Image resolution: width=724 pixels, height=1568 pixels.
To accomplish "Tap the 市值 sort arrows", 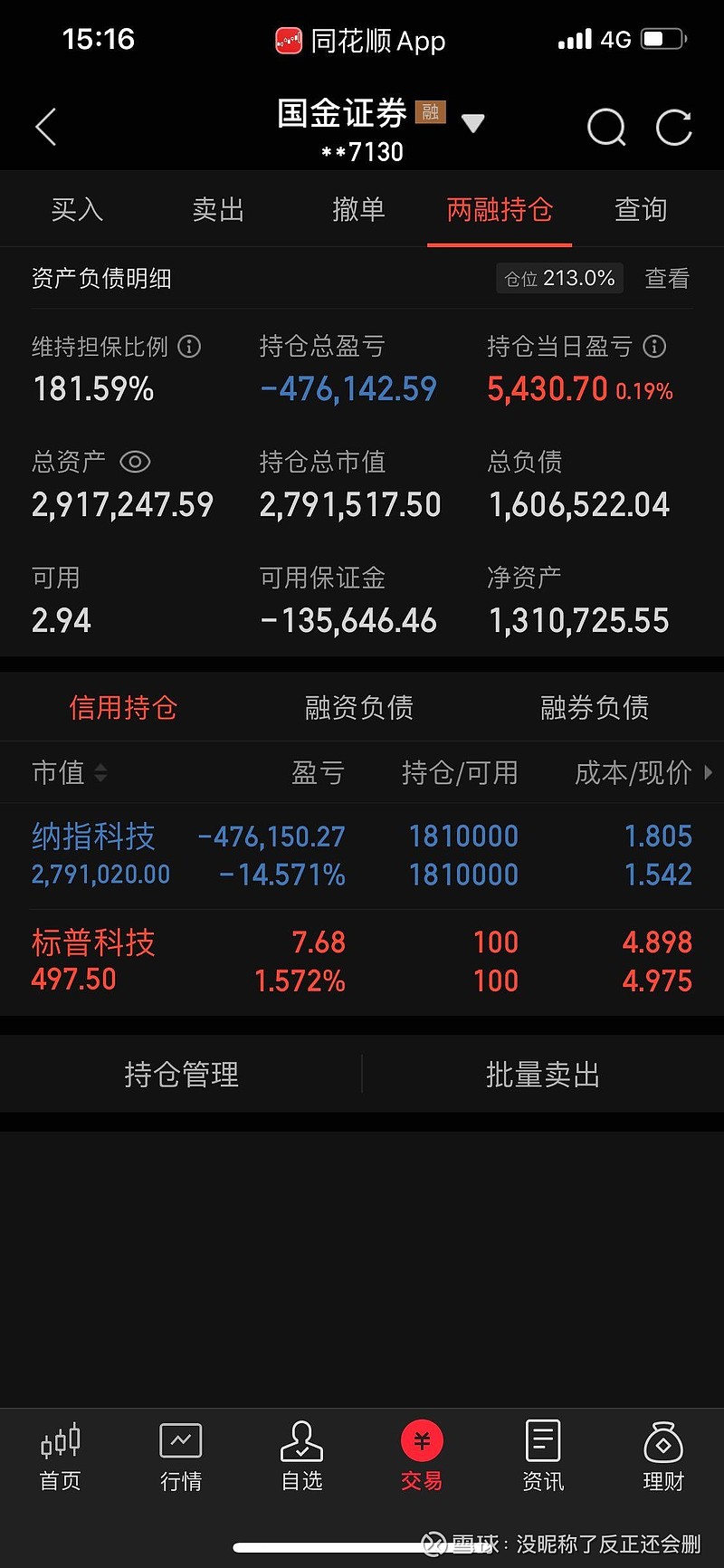I will tap(100, 773).
